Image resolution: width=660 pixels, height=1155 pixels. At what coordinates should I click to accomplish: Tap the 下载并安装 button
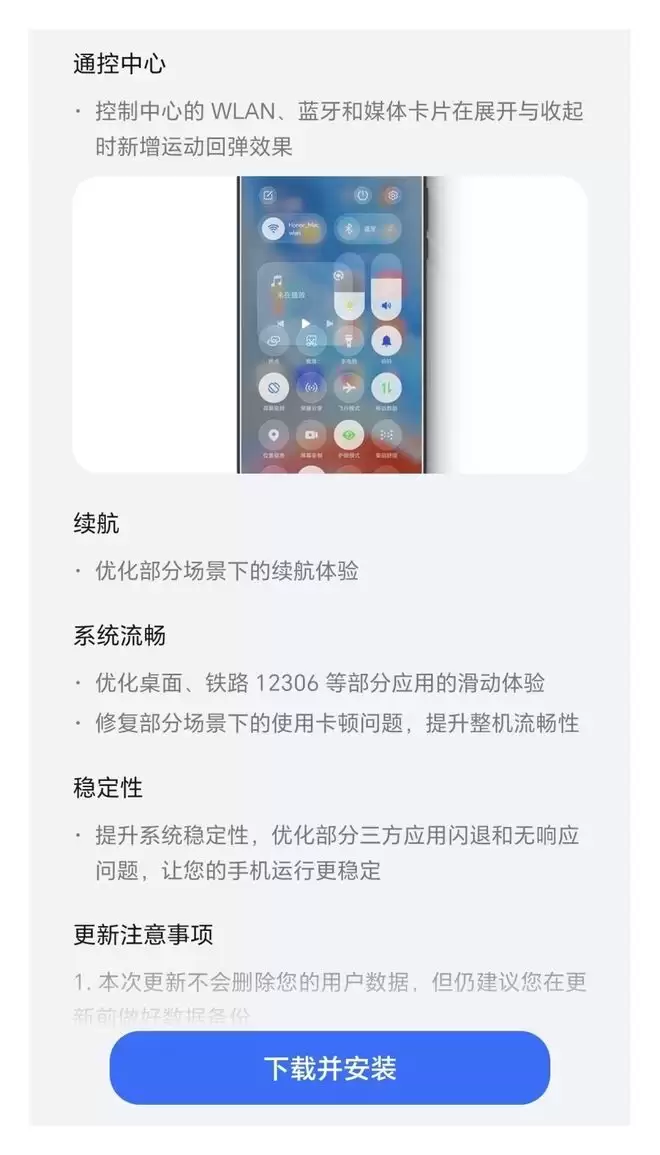pyautogui.click(x=330, y=1068)
